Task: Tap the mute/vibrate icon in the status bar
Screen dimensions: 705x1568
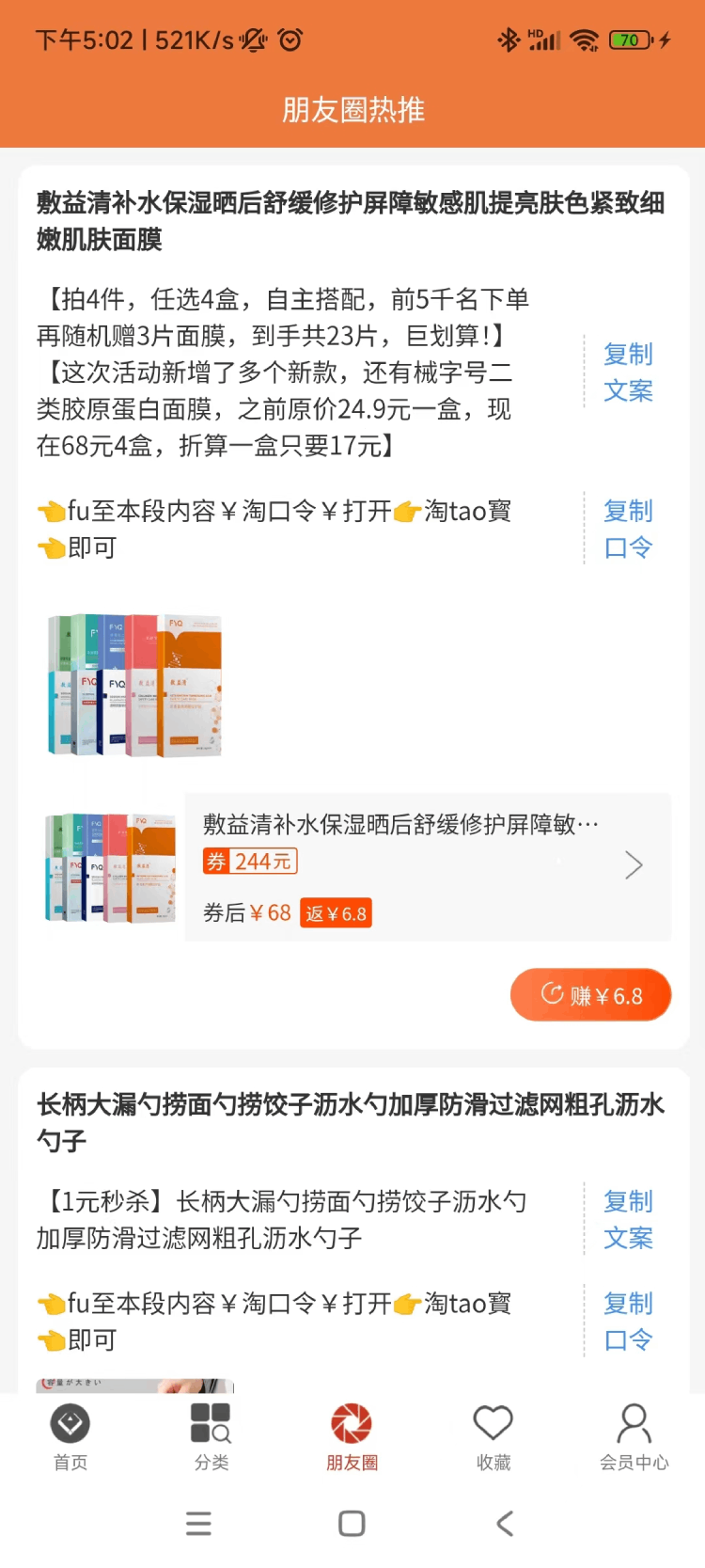Action: (x=252, y=40)
